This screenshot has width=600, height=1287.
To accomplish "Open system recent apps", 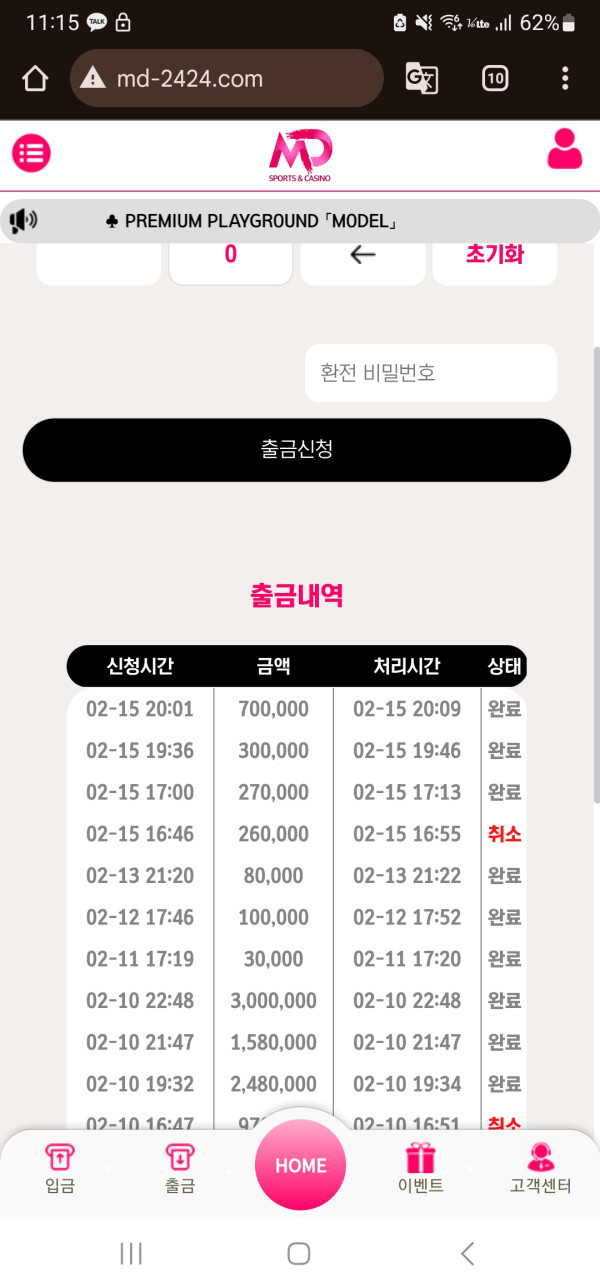I will (132, 1253).
